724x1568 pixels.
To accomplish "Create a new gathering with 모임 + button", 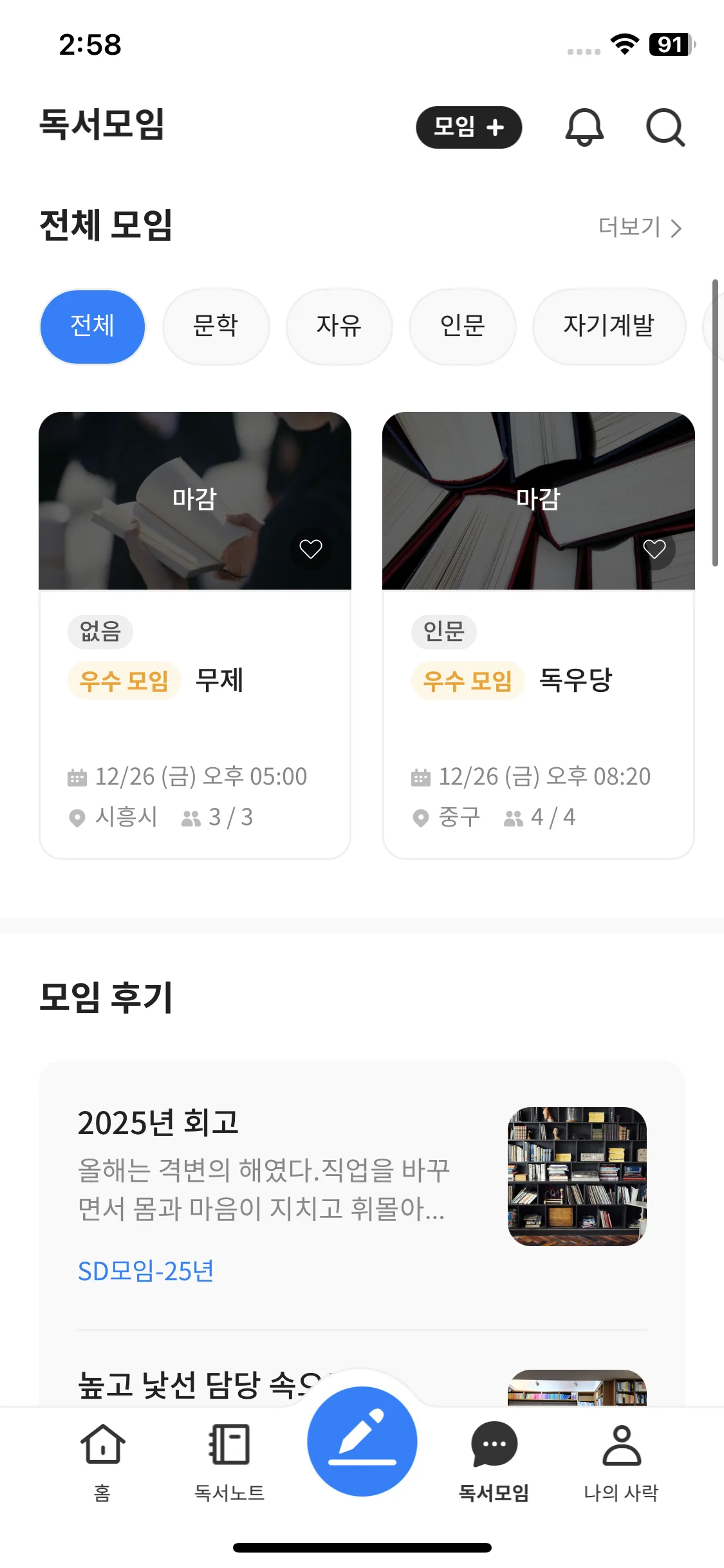I will pos(469,127).
